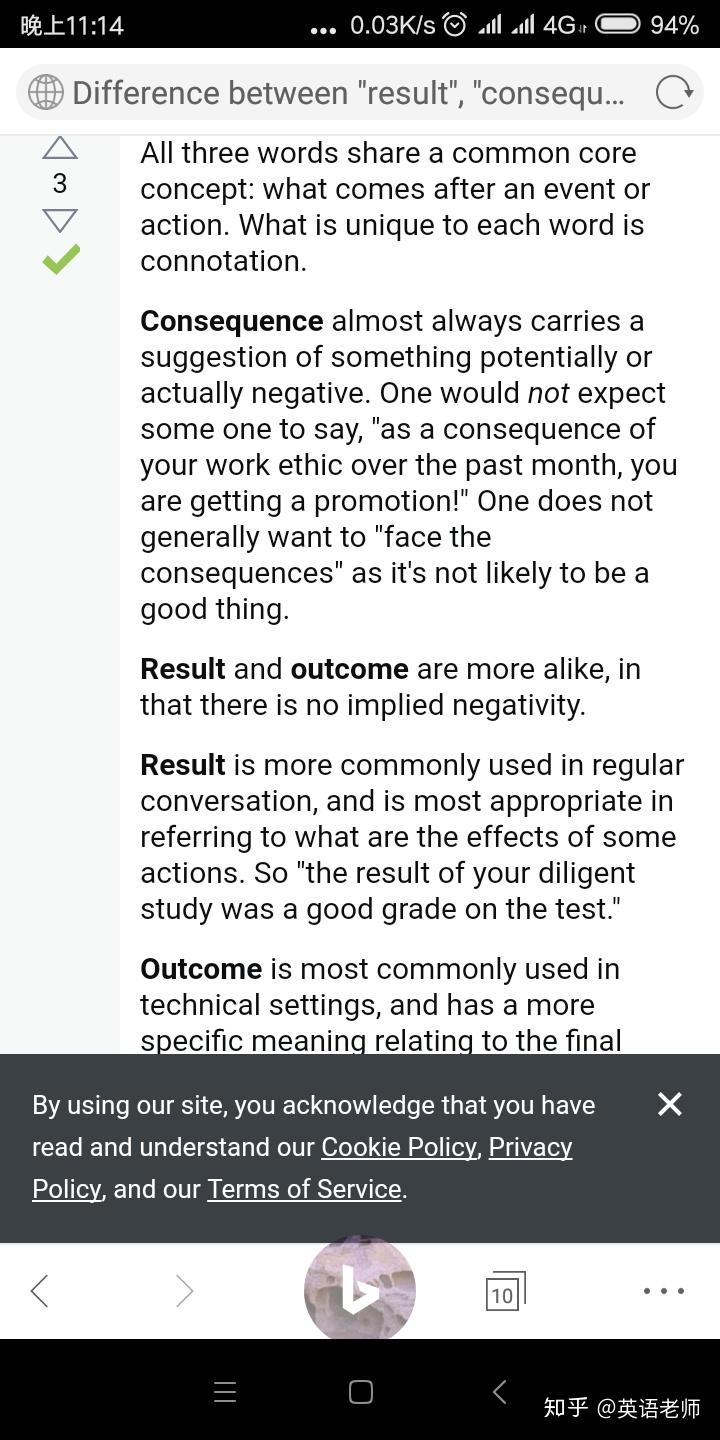The height and width of the screenshot is (1440, 720).
Task: Go forward to the next page
Action: coord(184,1291)
